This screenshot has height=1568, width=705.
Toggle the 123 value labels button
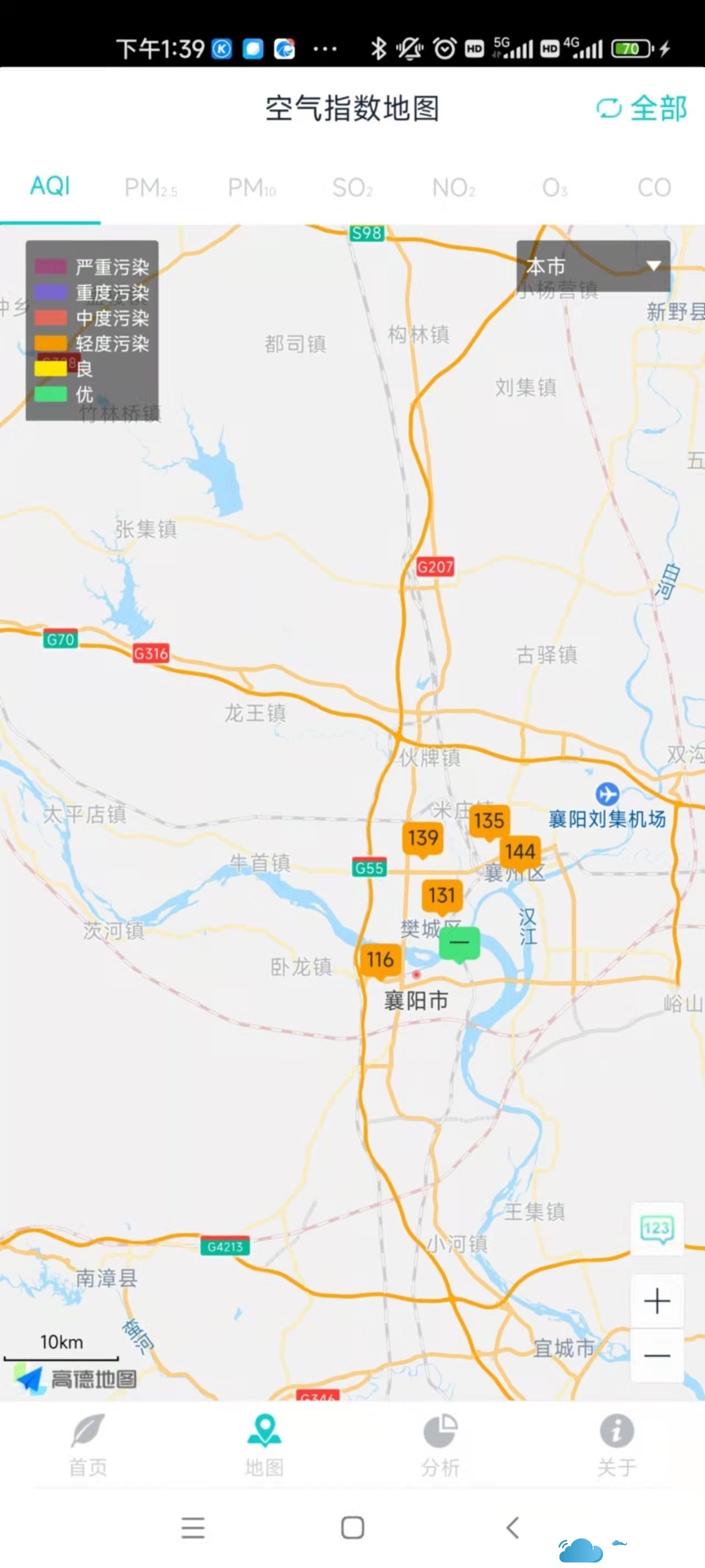pos(656,1229)
